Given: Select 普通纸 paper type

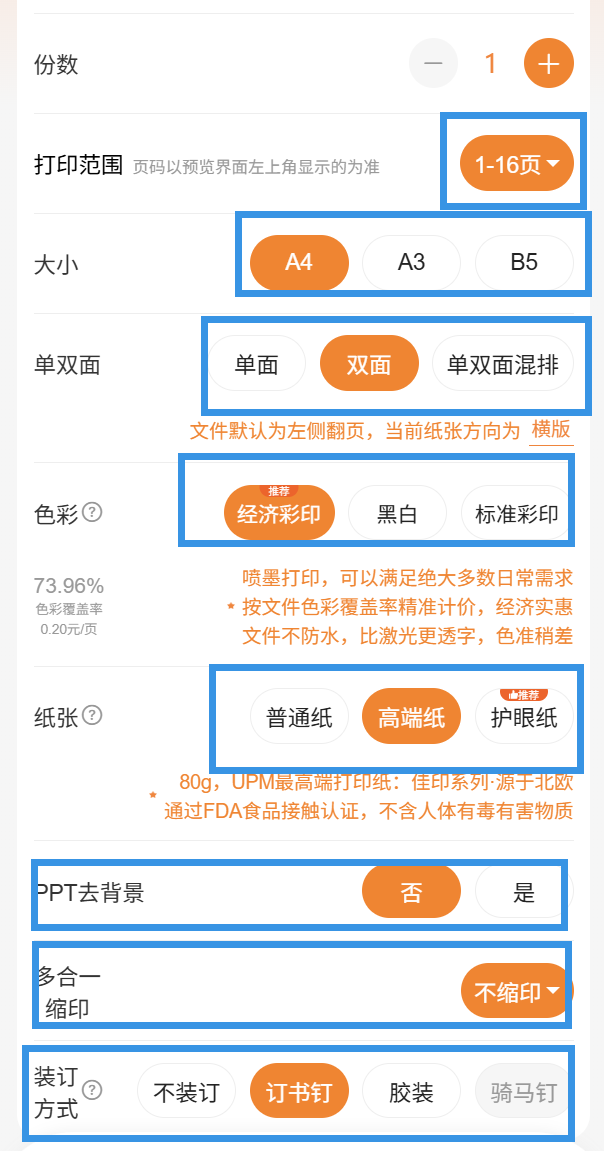Looking at the screenshot, I should tap(299, 717).
